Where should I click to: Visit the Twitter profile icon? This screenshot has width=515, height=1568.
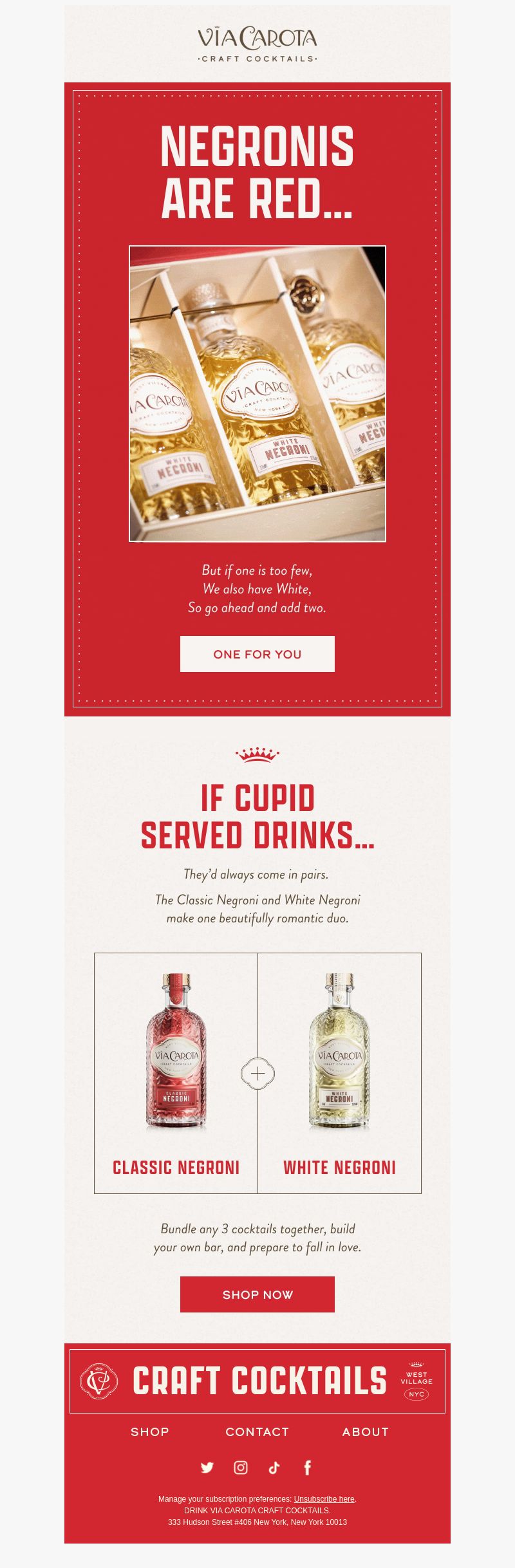tap(207, 1467)
